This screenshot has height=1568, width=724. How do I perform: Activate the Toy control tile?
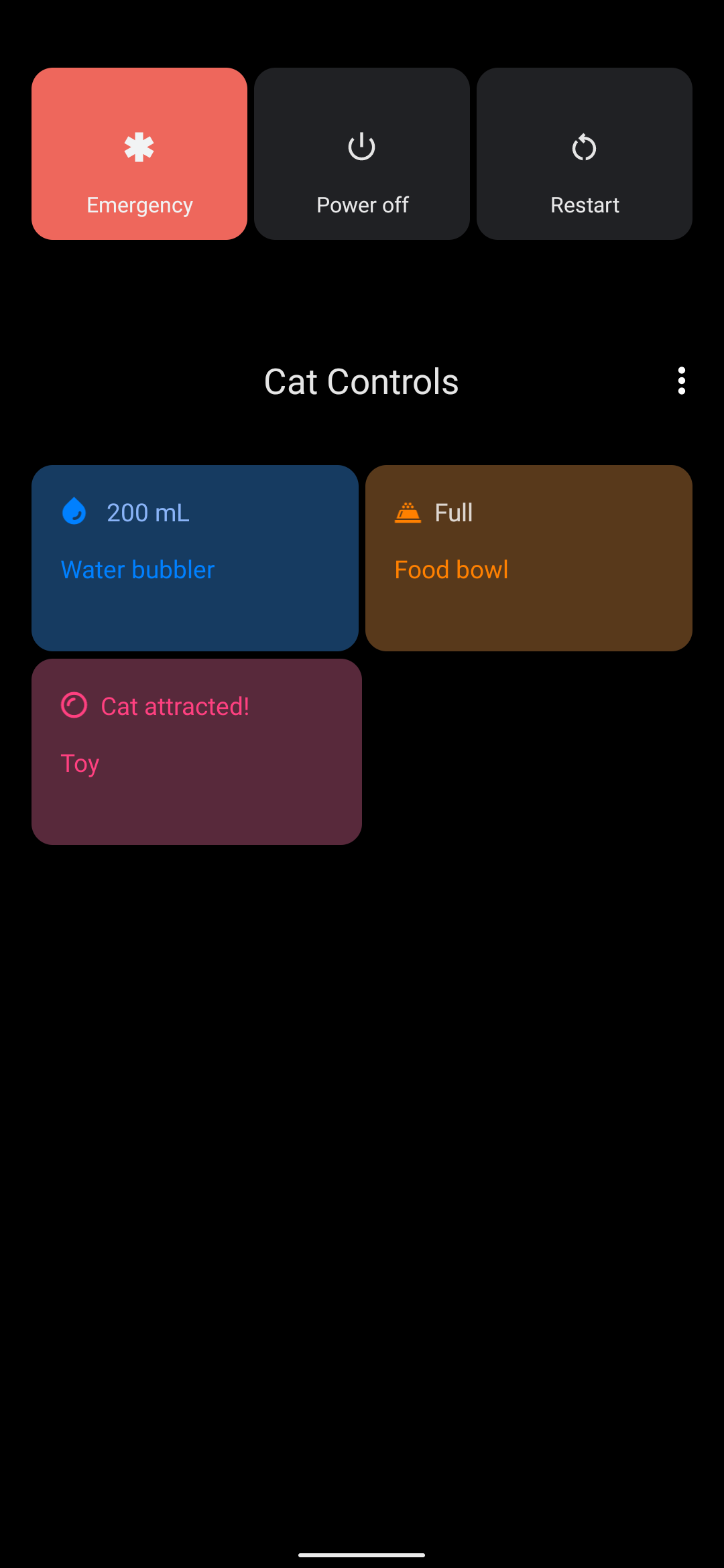[196, 751]
